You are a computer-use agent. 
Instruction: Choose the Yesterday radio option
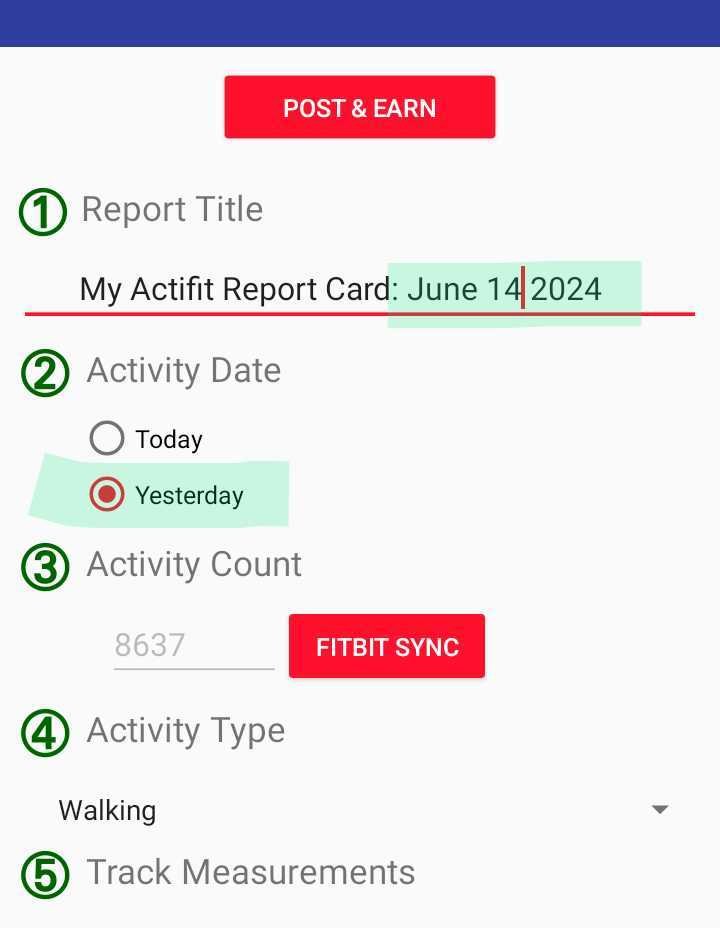tap(107, 495)
